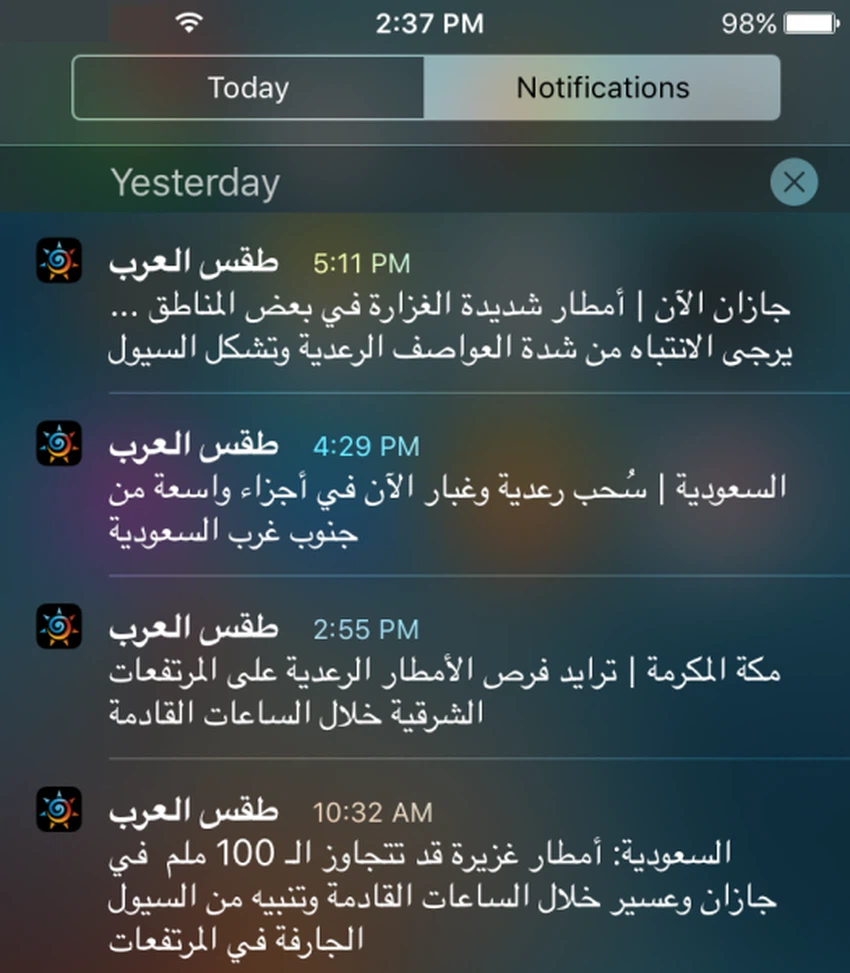Open the 10:32 AM 100 mm rainfall alert
This screenshot has width=850, height=973.
point(450,880)
